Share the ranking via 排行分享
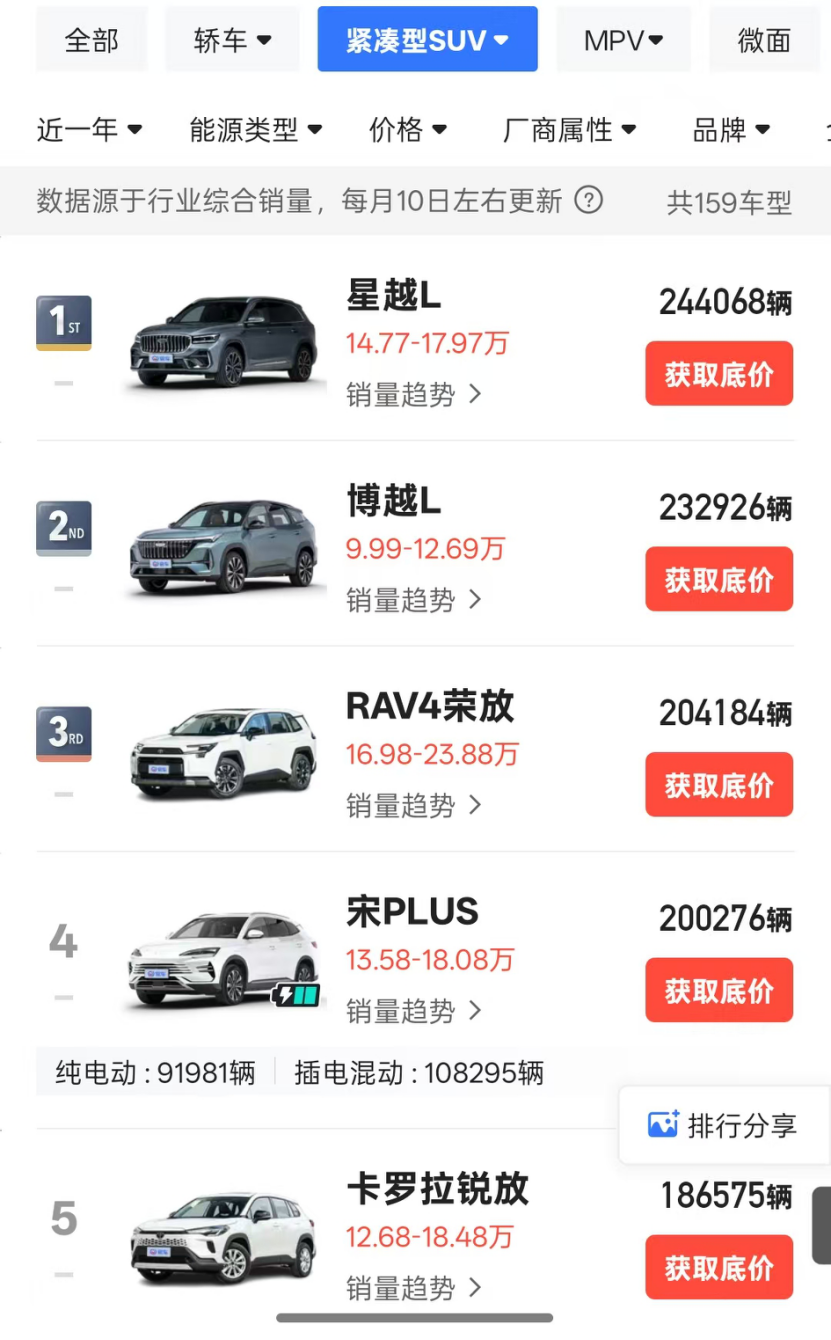This screenshot has width=831, height=1340. 722,1125
